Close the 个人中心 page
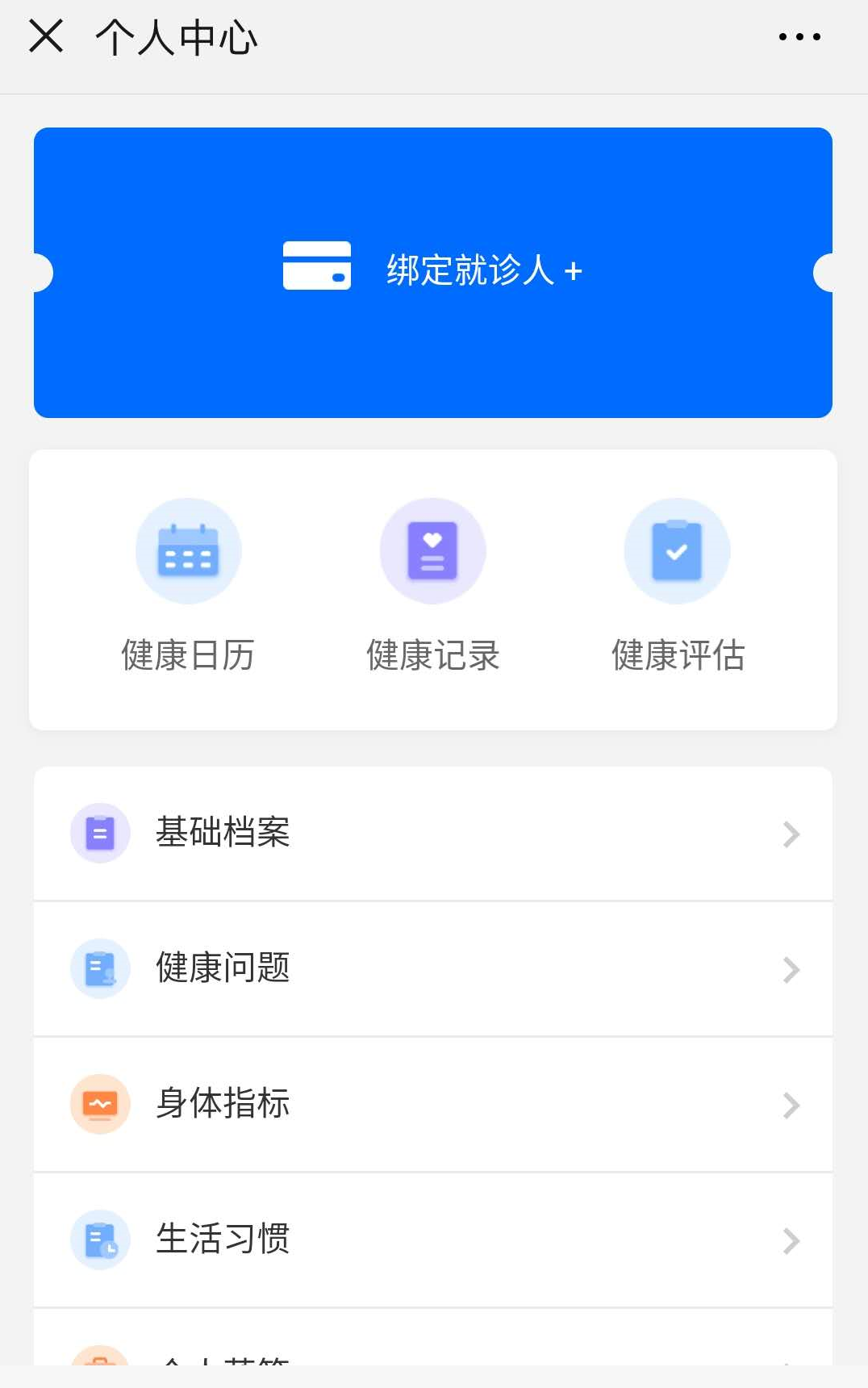 click(x=46, y=36)
